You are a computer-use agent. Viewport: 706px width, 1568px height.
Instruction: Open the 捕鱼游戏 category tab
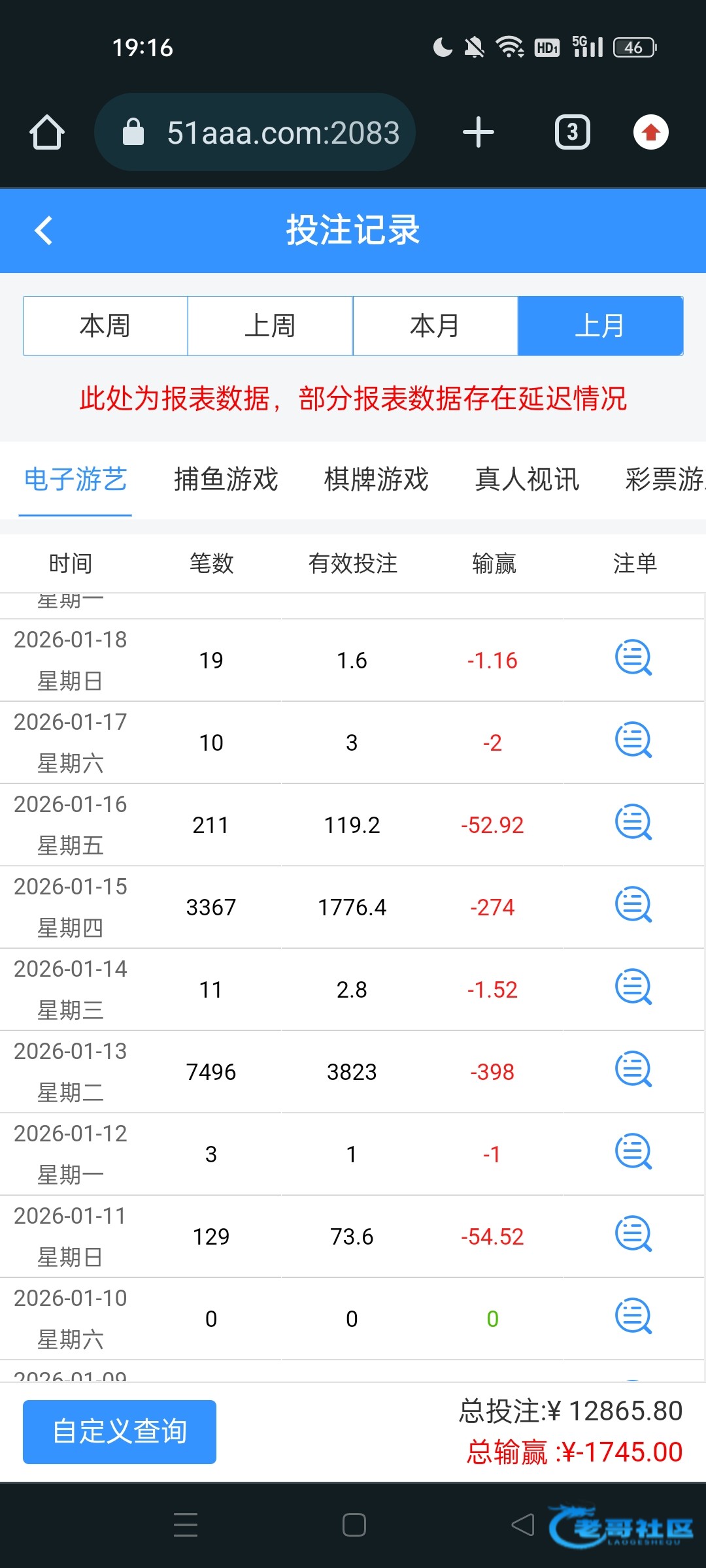[x=226, y=480]
